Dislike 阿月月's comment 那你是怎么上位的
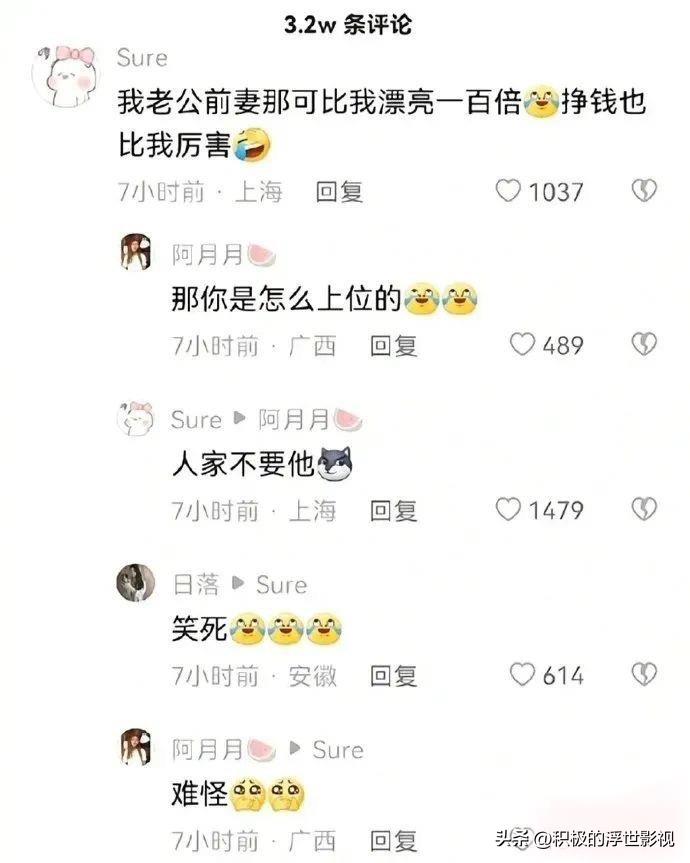 (644, 345)
